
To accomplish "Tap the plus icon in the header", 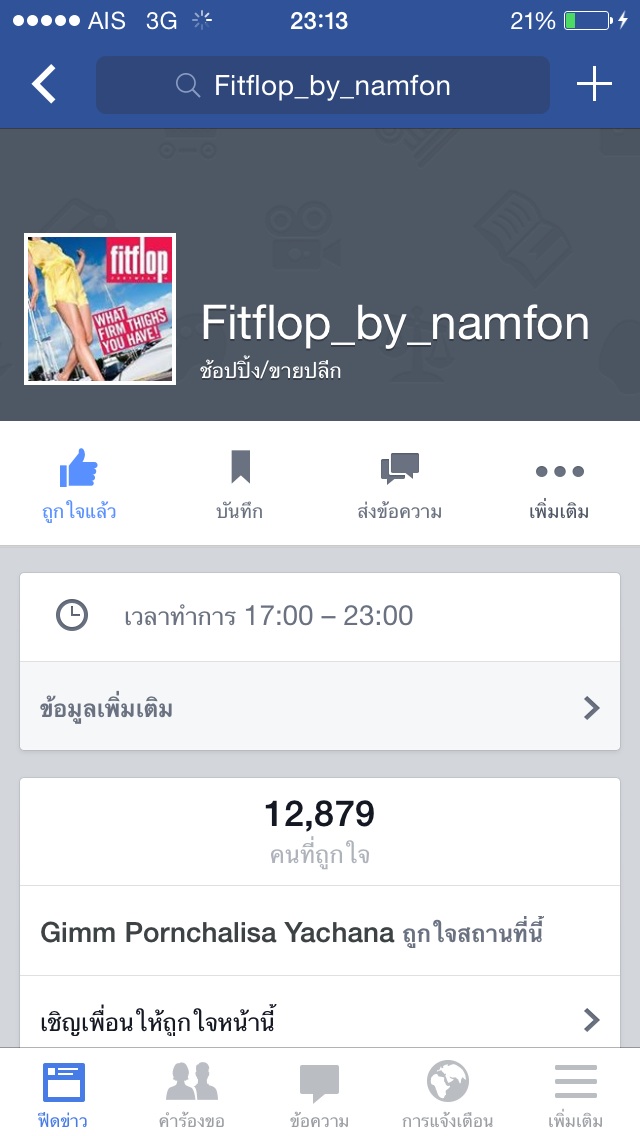I will [594, 85].
